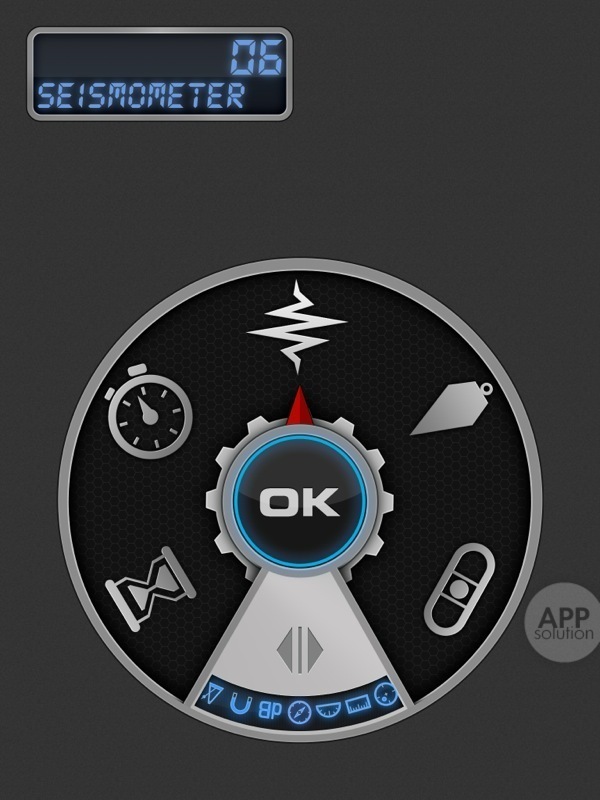Select the seismometer waveform icon
Image resolution: width=600 pixels, height=800 pixels.
coord(297,326)
